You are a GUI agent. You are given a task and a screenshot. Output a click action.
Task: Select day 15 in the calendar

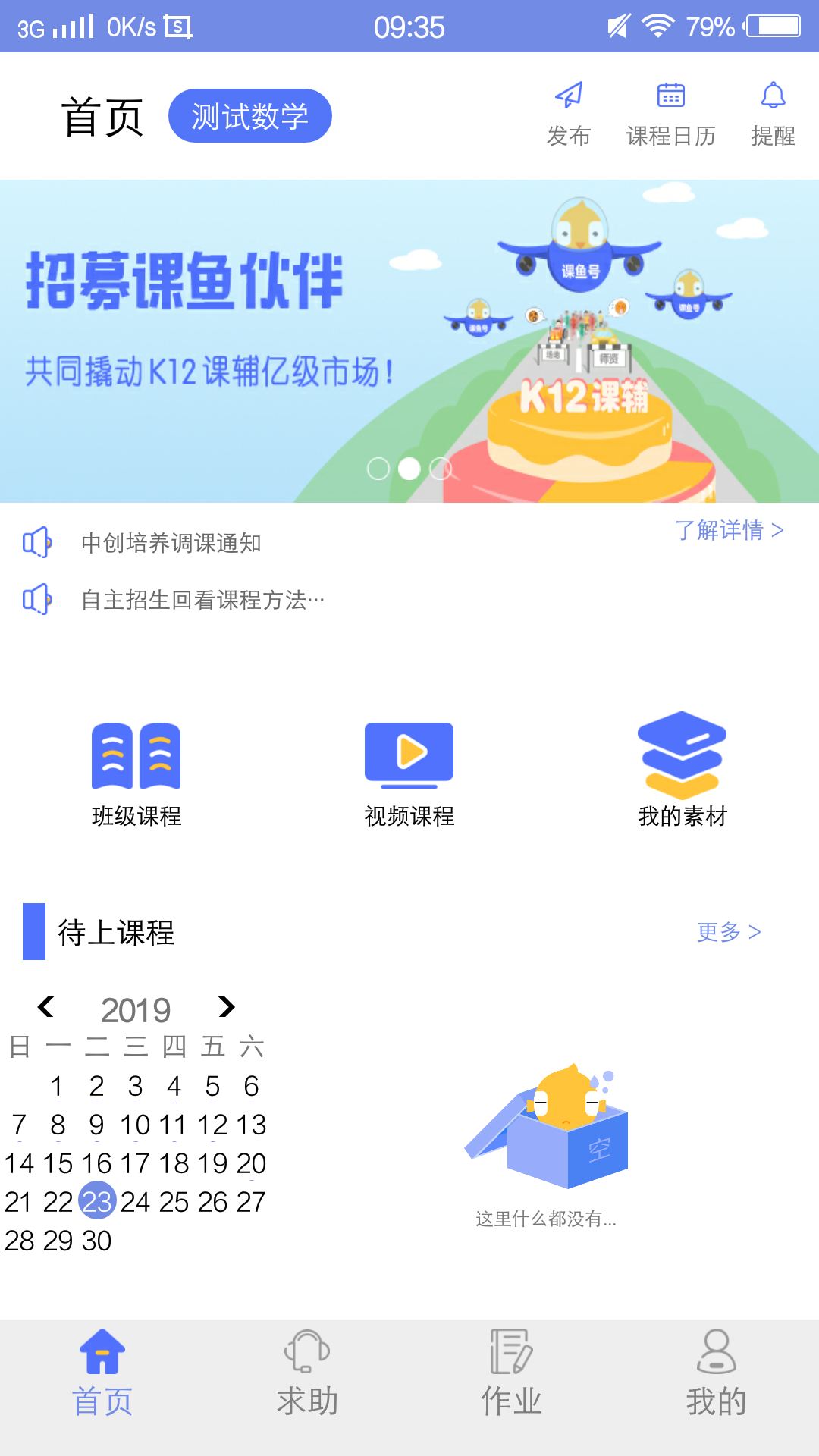click(58, 1163)
